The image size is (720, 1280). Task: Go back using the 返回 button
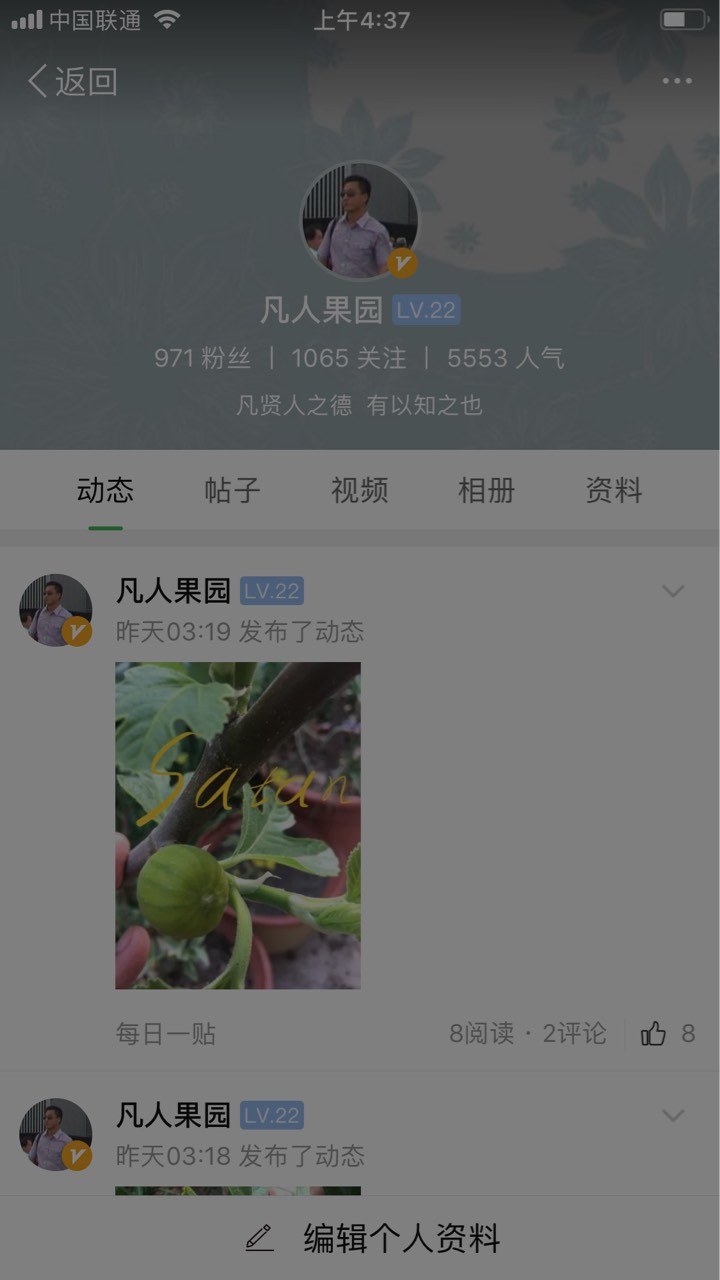point(72,81)
